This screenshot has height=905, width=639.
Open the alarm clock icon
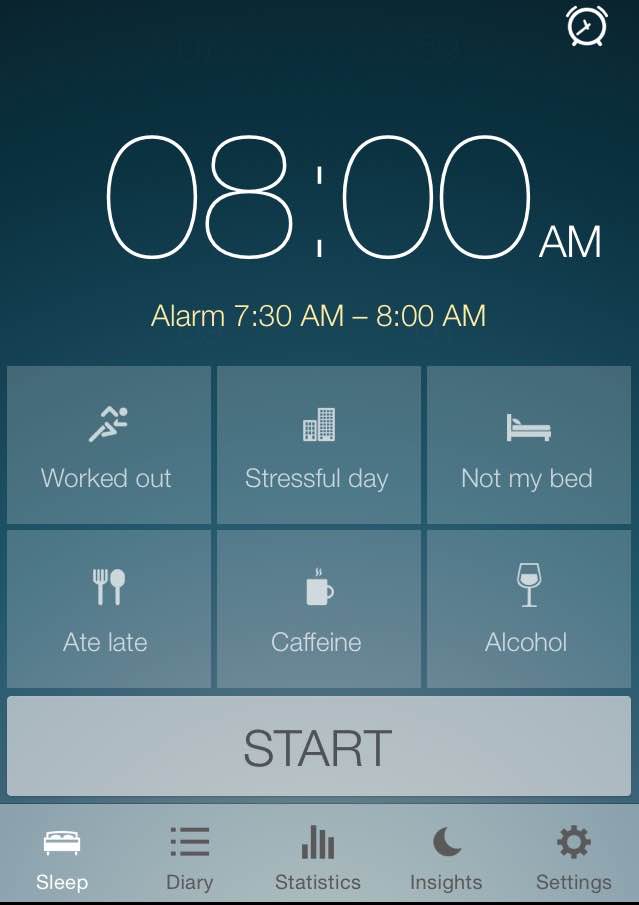[x=586, y=26]
